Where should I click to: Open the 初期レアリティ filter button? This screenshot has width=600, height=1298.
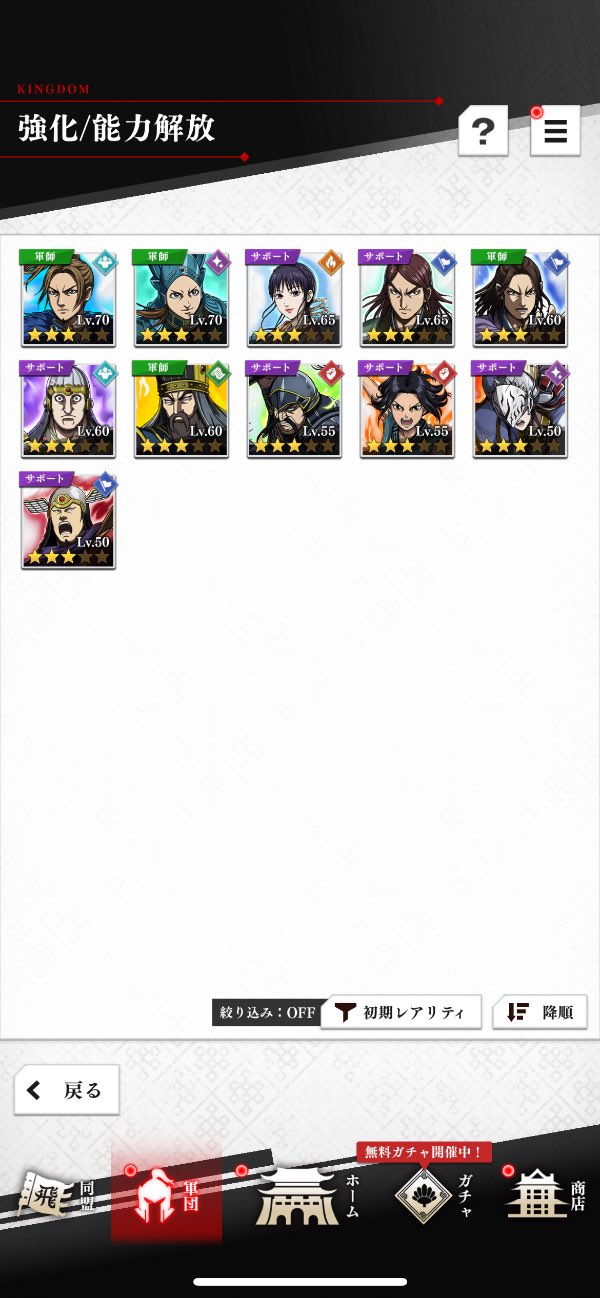tap(401, 1012)
